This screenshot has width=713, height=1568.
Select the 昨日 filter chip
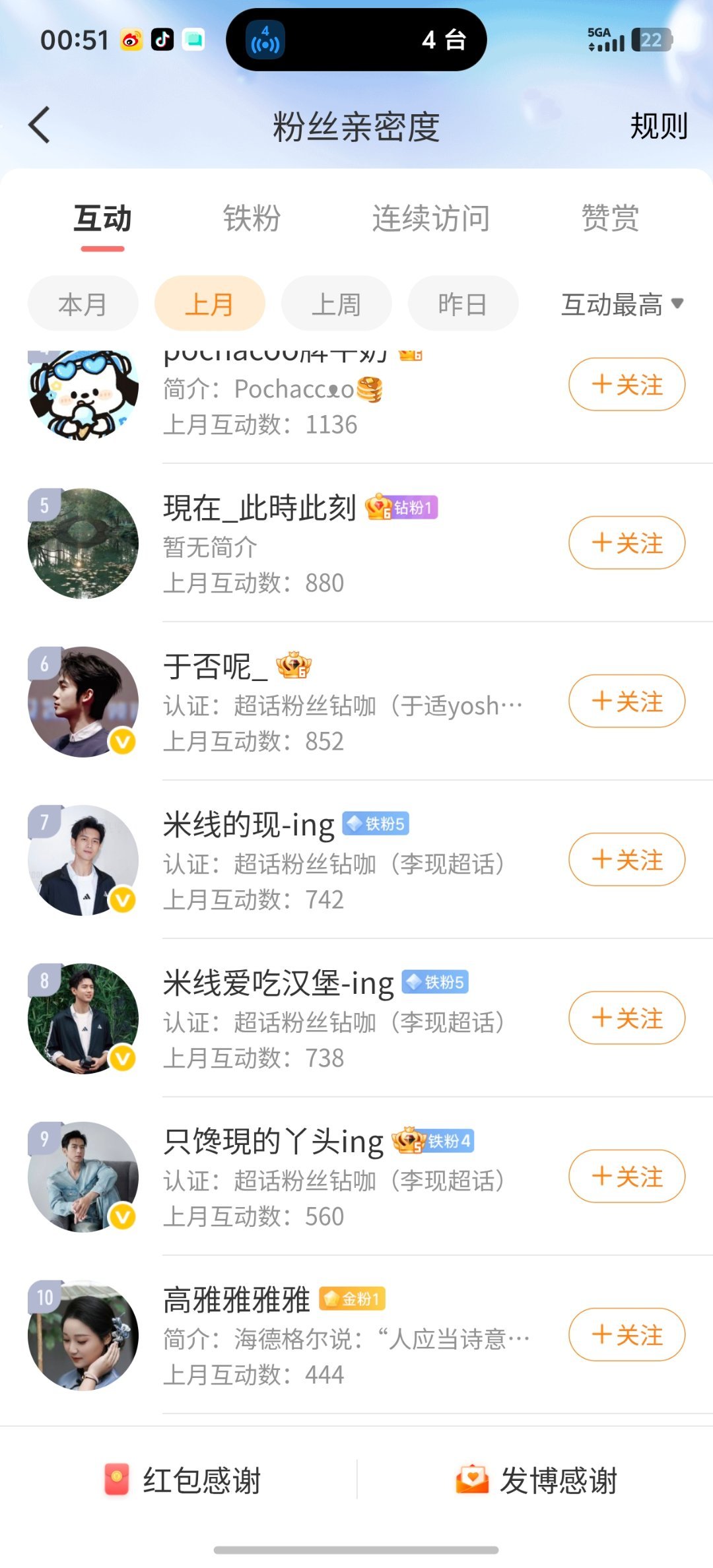[x=463, y=304]
